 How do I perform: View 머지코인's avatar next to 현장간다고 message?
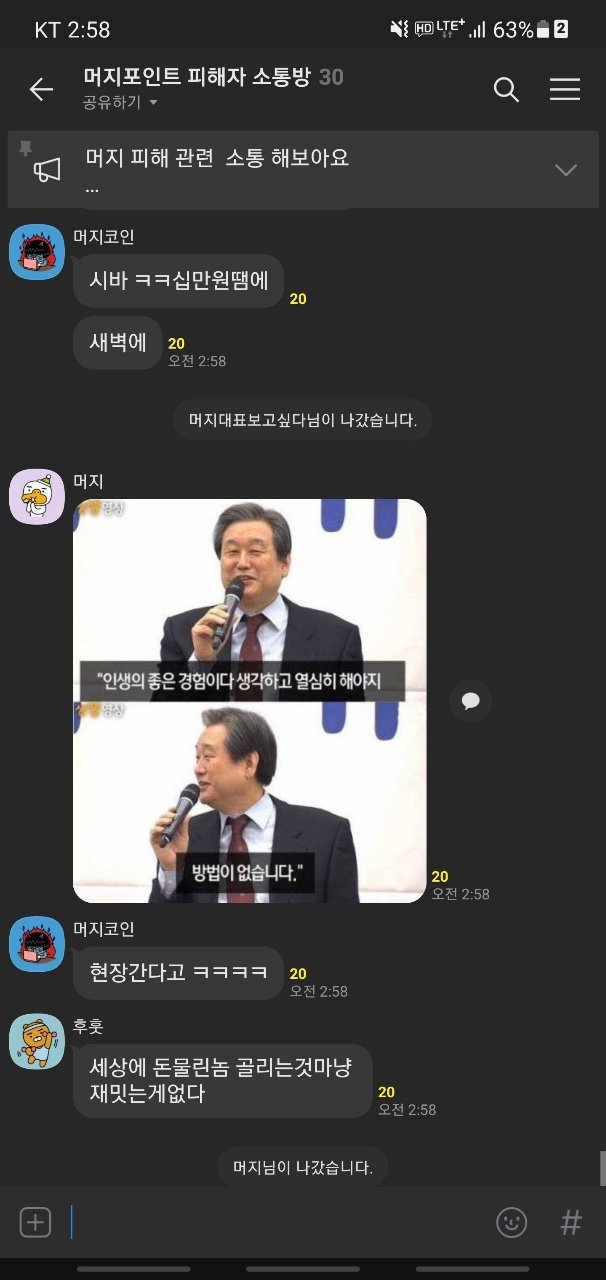37,944
